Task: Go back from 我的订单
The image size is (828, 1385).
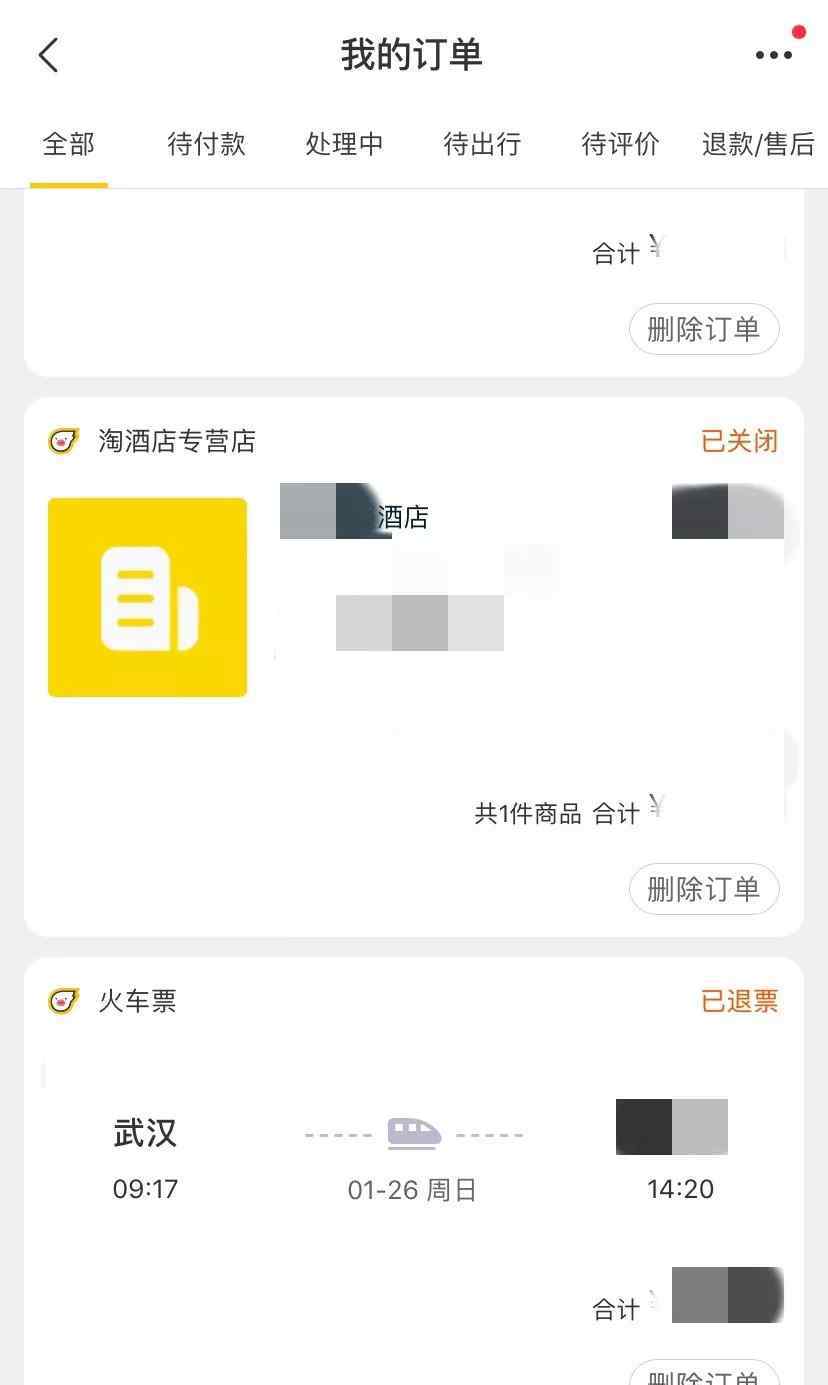Action: [48, 55]
